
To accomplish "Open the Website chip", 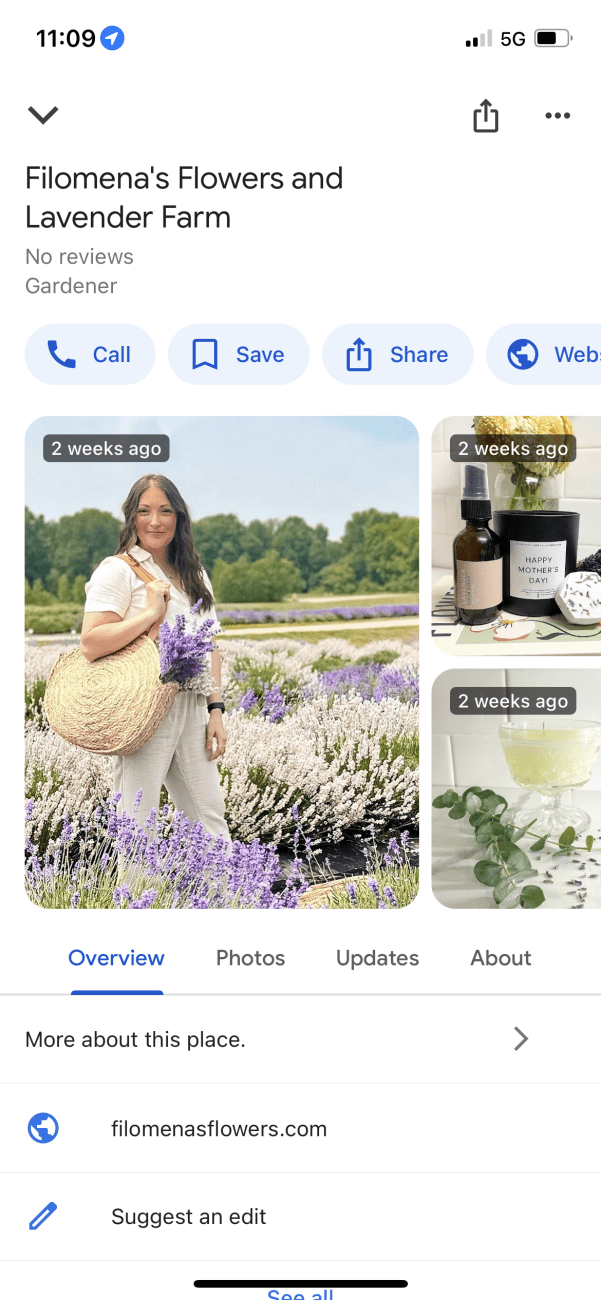I will (544, 354).
